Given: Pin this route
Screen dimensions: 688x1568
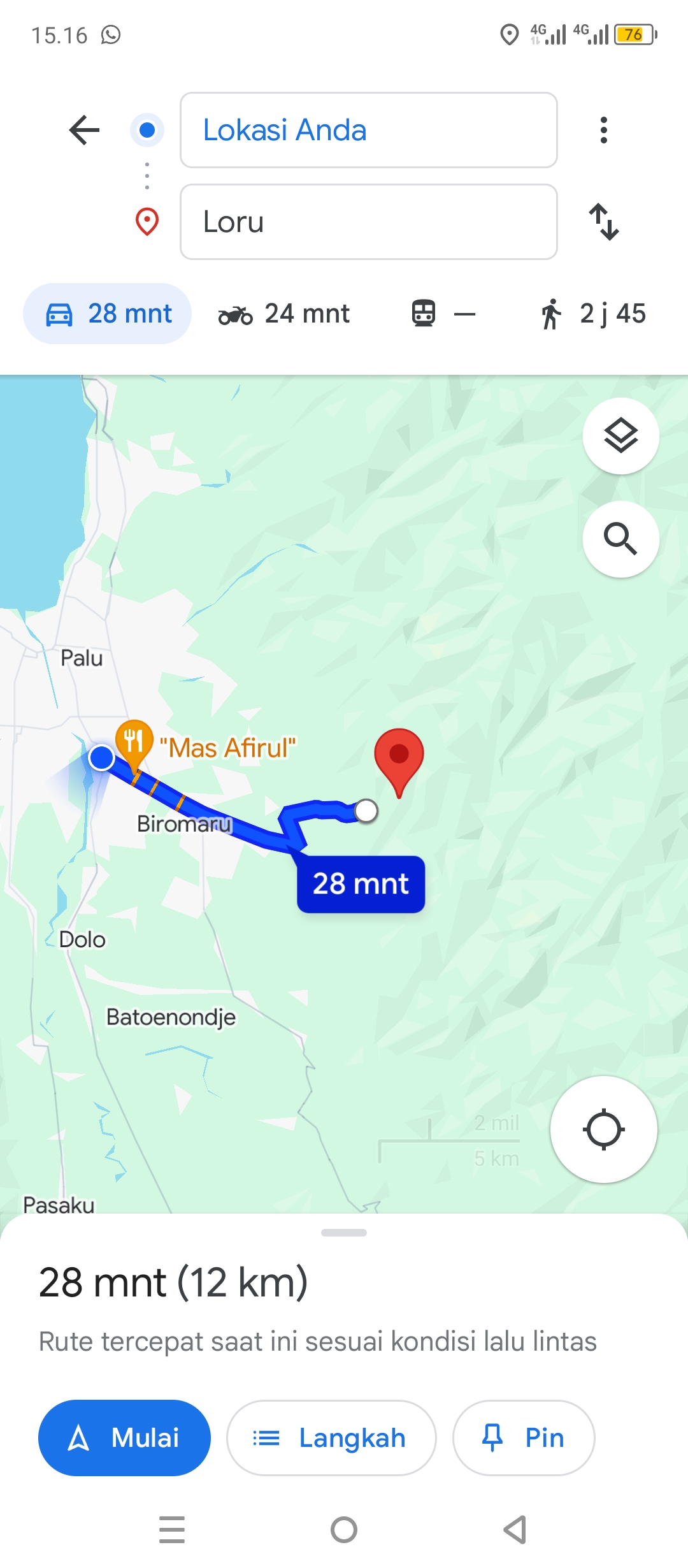Looking at the screenshot, I should click(x=524, y=1438).
